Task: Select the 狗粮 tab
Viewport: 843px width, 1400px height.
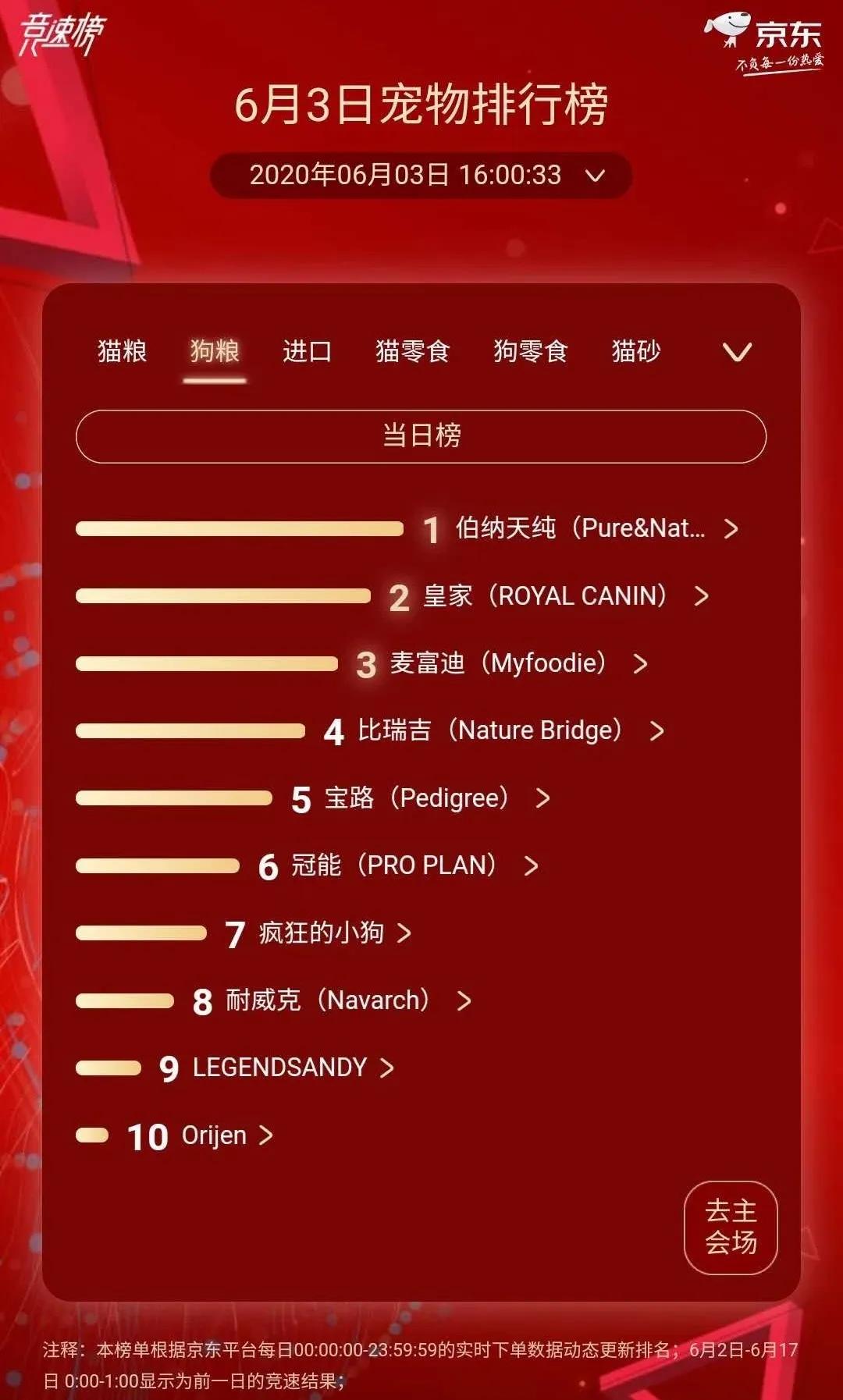Action: point(215,351)
